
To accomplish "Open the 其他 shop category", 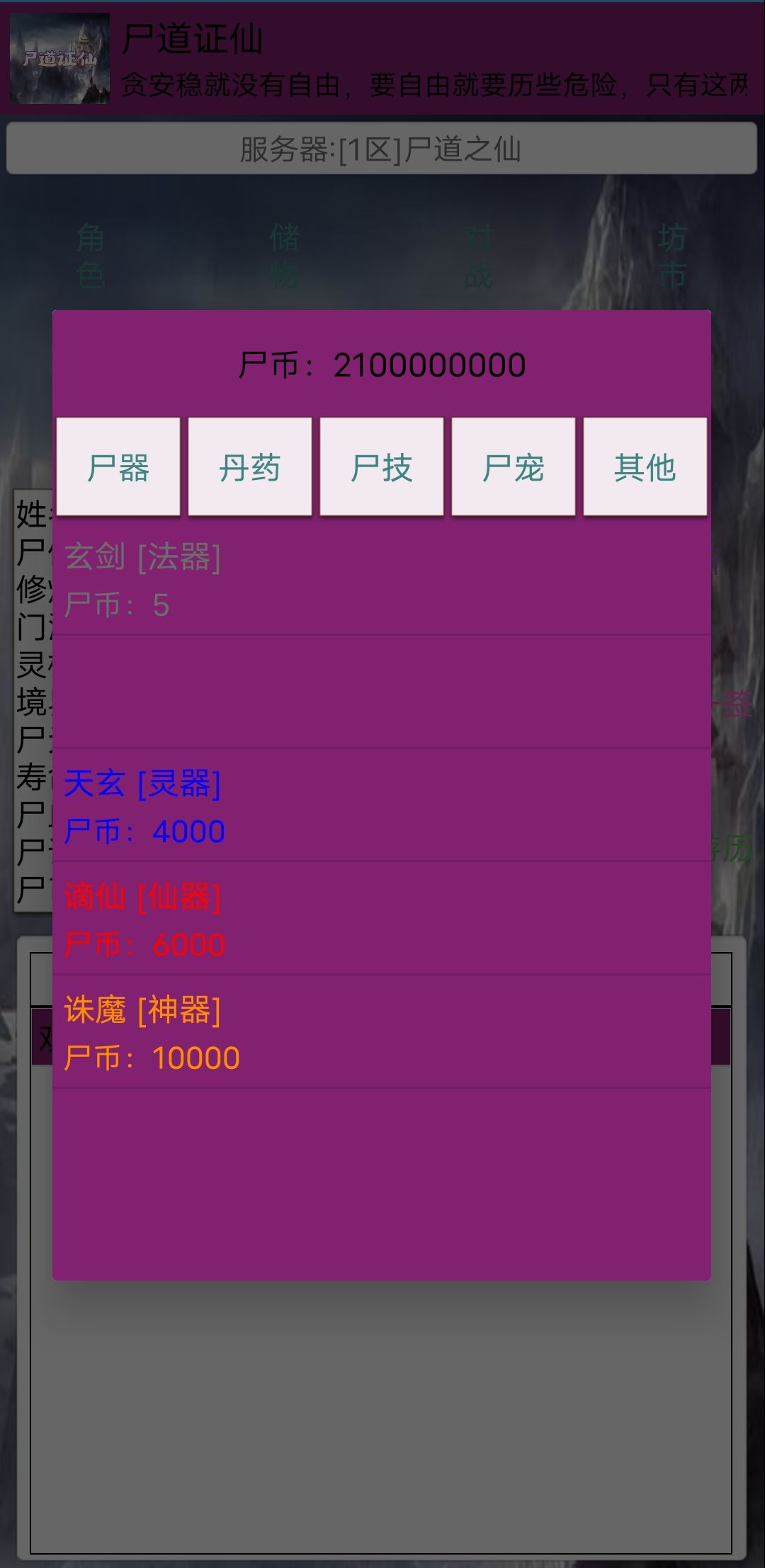I will tap(643, 467).
